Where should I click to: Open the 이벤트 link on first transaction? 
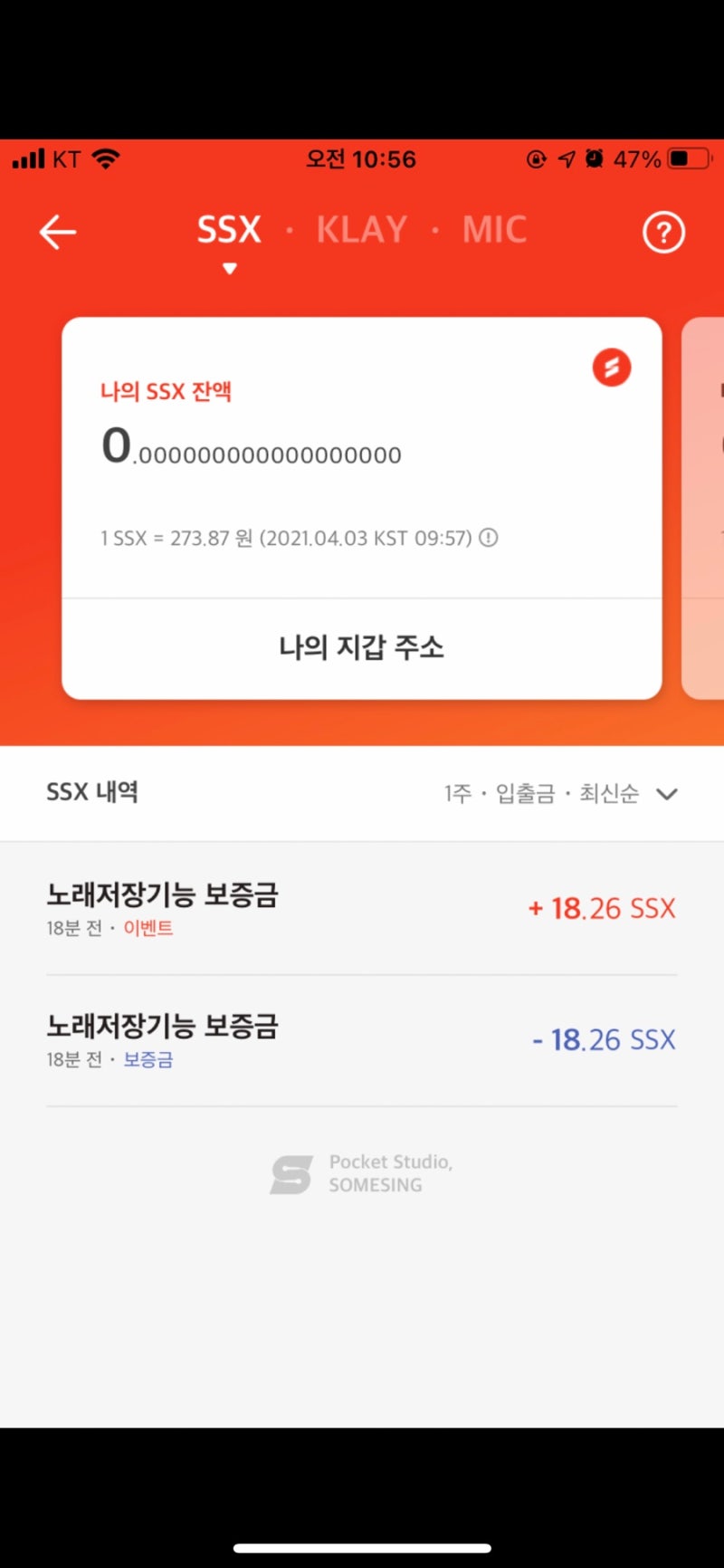[x=148, y=927]
